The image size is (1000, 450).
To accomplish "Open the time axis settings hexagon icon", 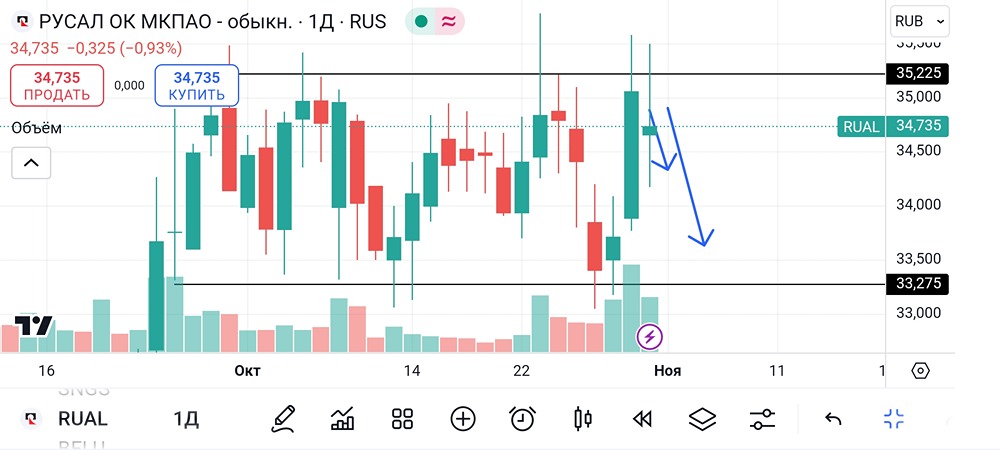I will point(921,370).
